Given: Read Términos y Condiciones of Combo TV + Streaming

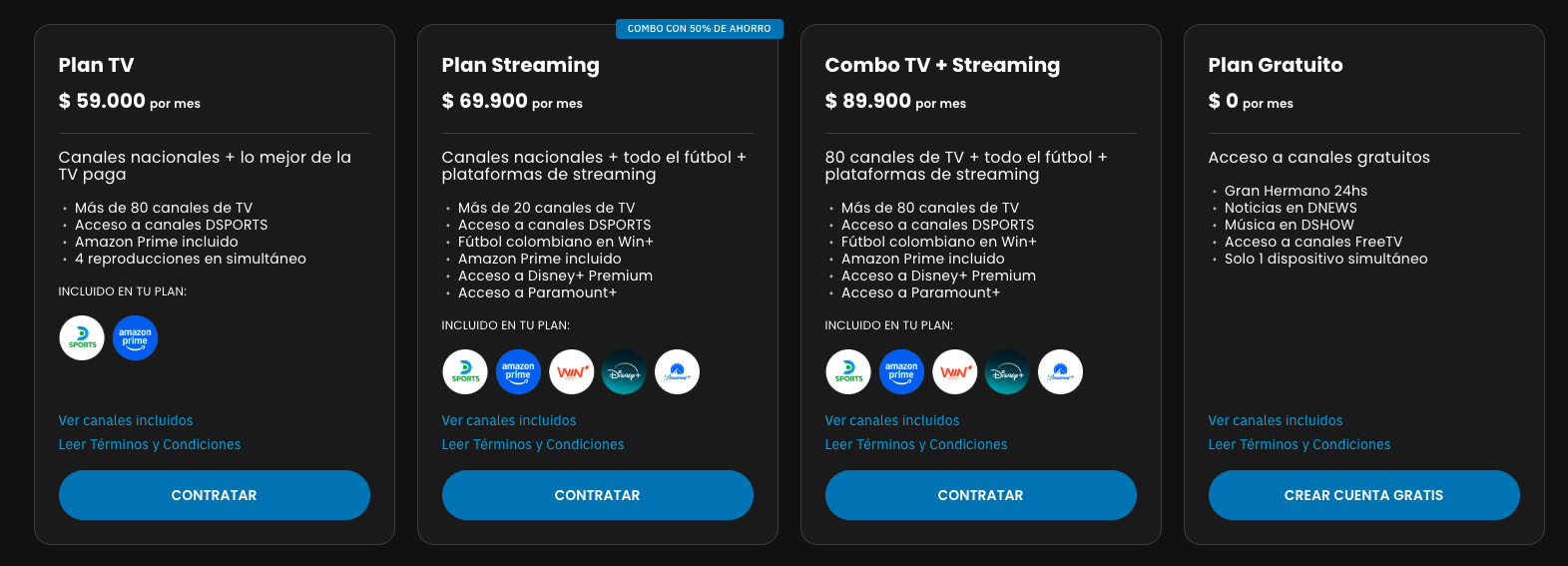Looking at the screenshot, I should point(916,444).
